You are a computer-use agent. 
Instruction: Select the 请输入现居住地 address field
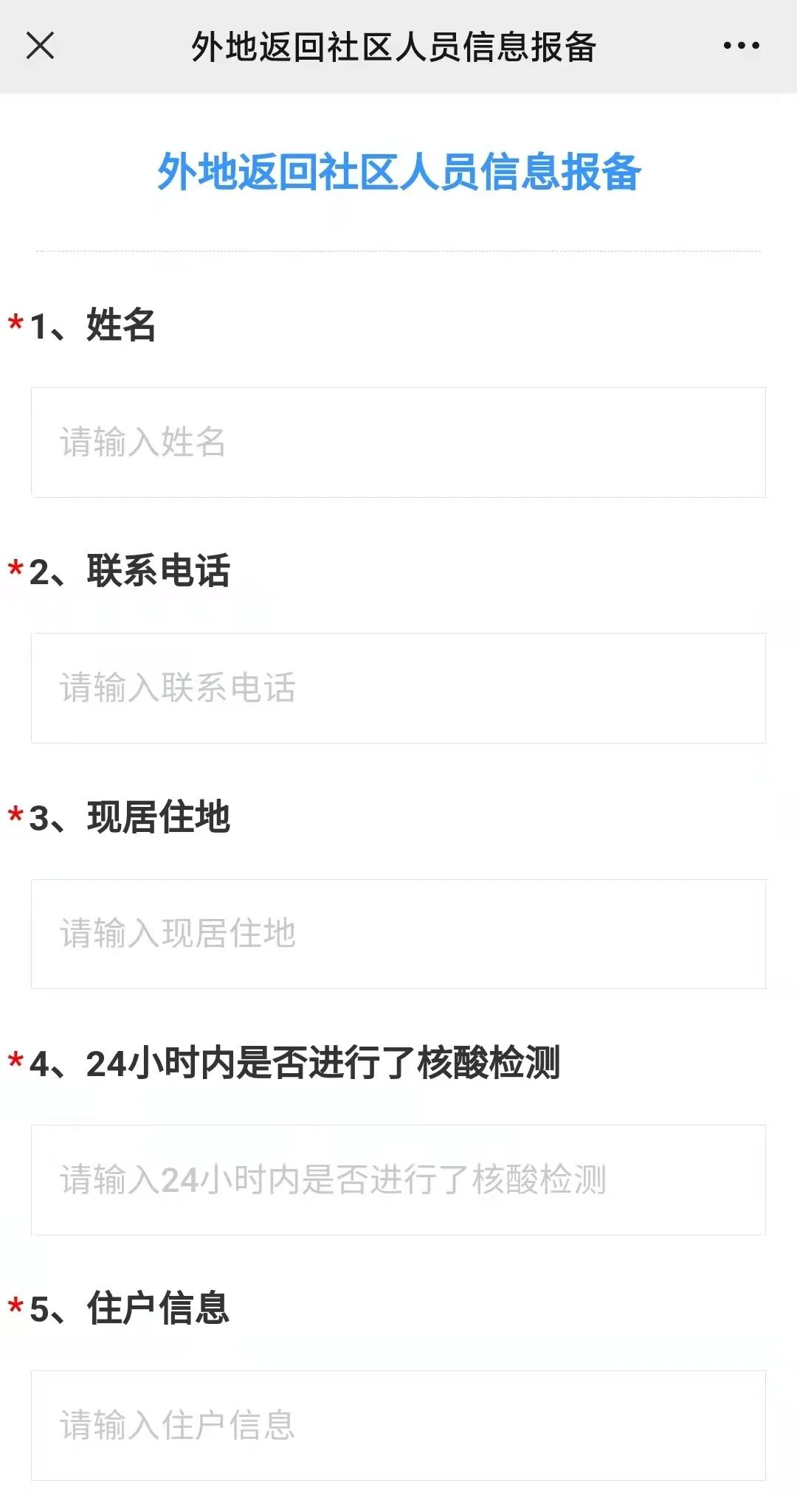(398, 934)
